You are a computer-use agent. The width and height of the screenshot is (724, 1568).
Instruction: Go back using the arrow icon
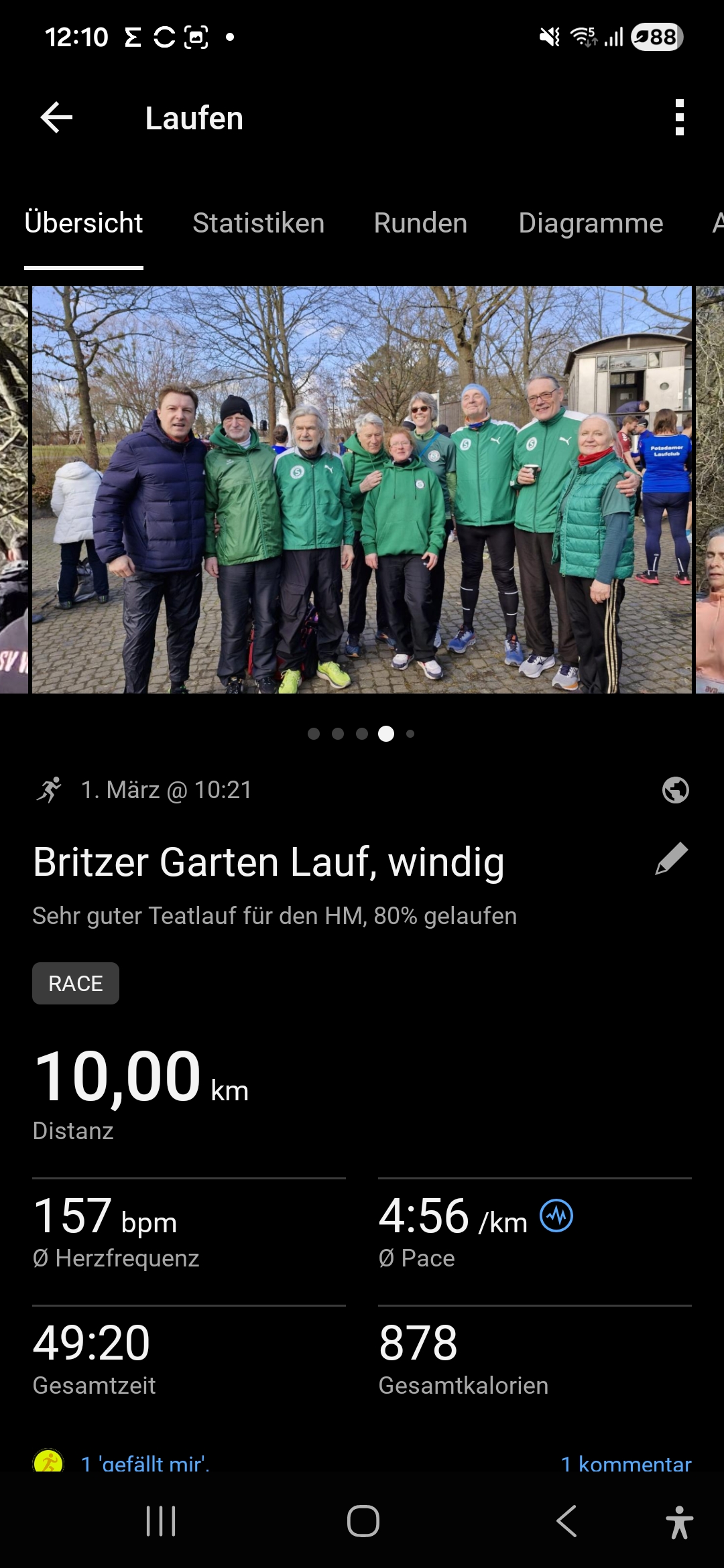pos(56,118)
